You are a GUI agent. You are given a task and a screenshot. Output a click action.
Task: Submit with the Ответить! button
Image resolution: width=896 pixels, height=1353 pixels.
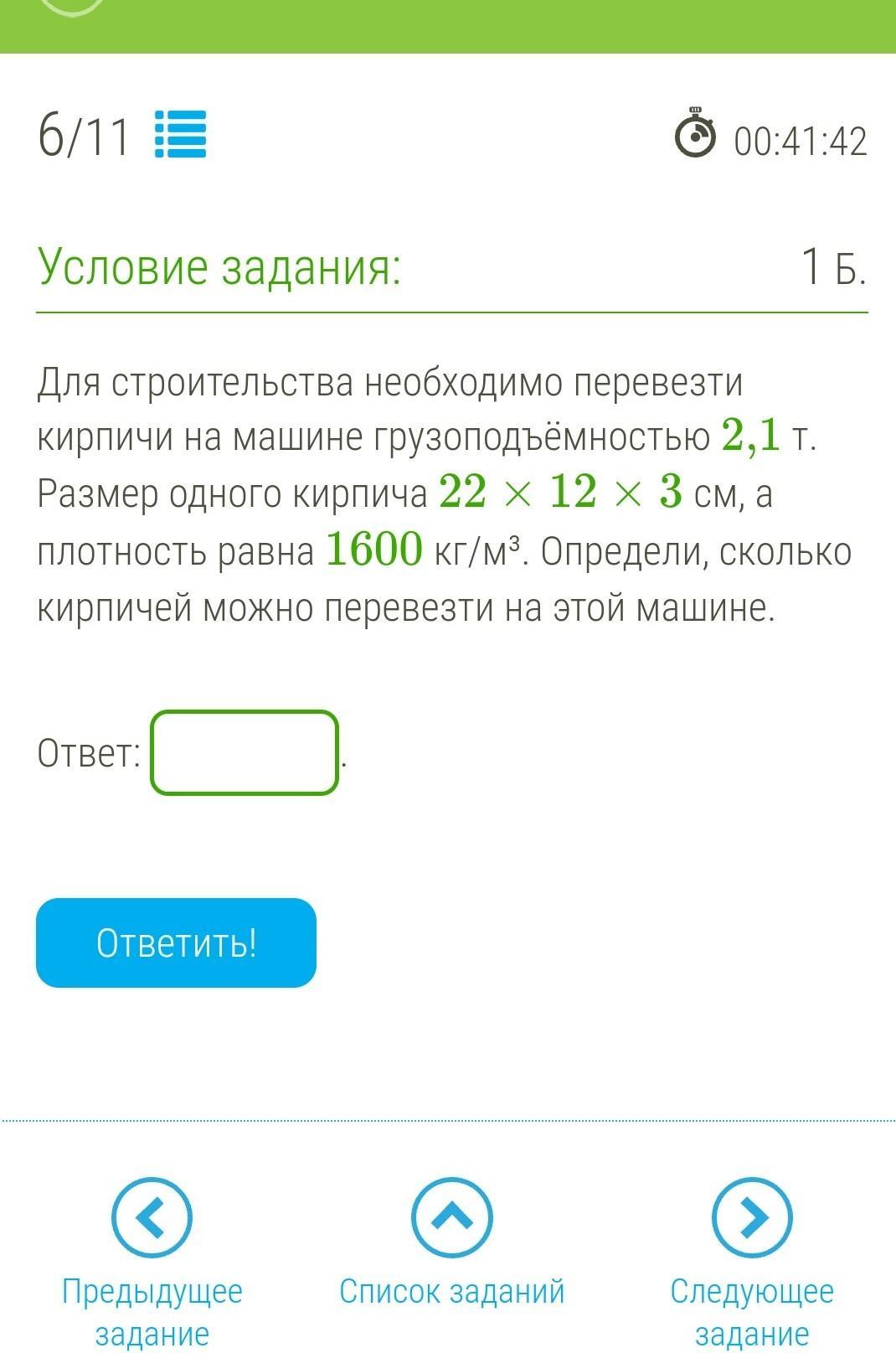click(x=176, y=942)
